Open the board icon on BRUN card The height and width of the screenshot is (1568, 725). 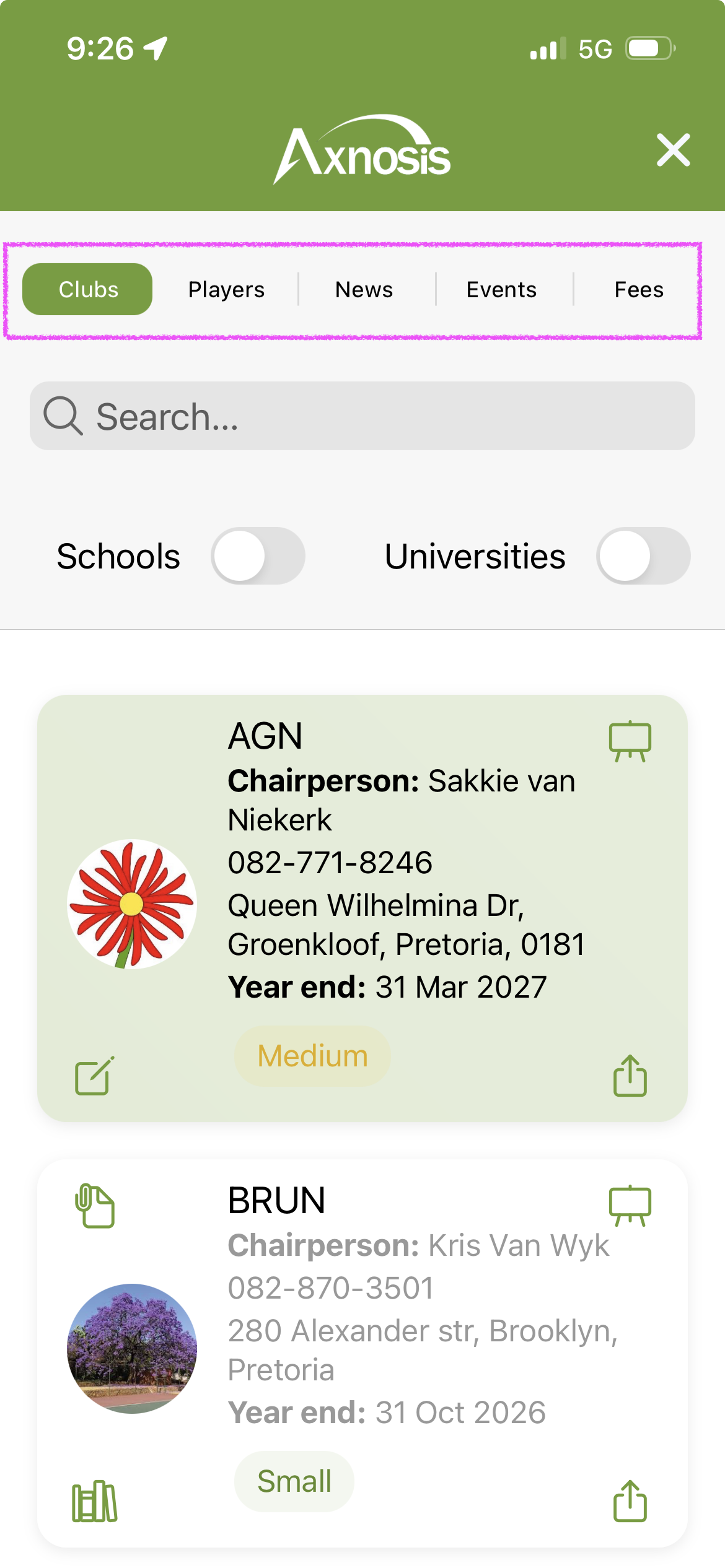click(630, 1205)
